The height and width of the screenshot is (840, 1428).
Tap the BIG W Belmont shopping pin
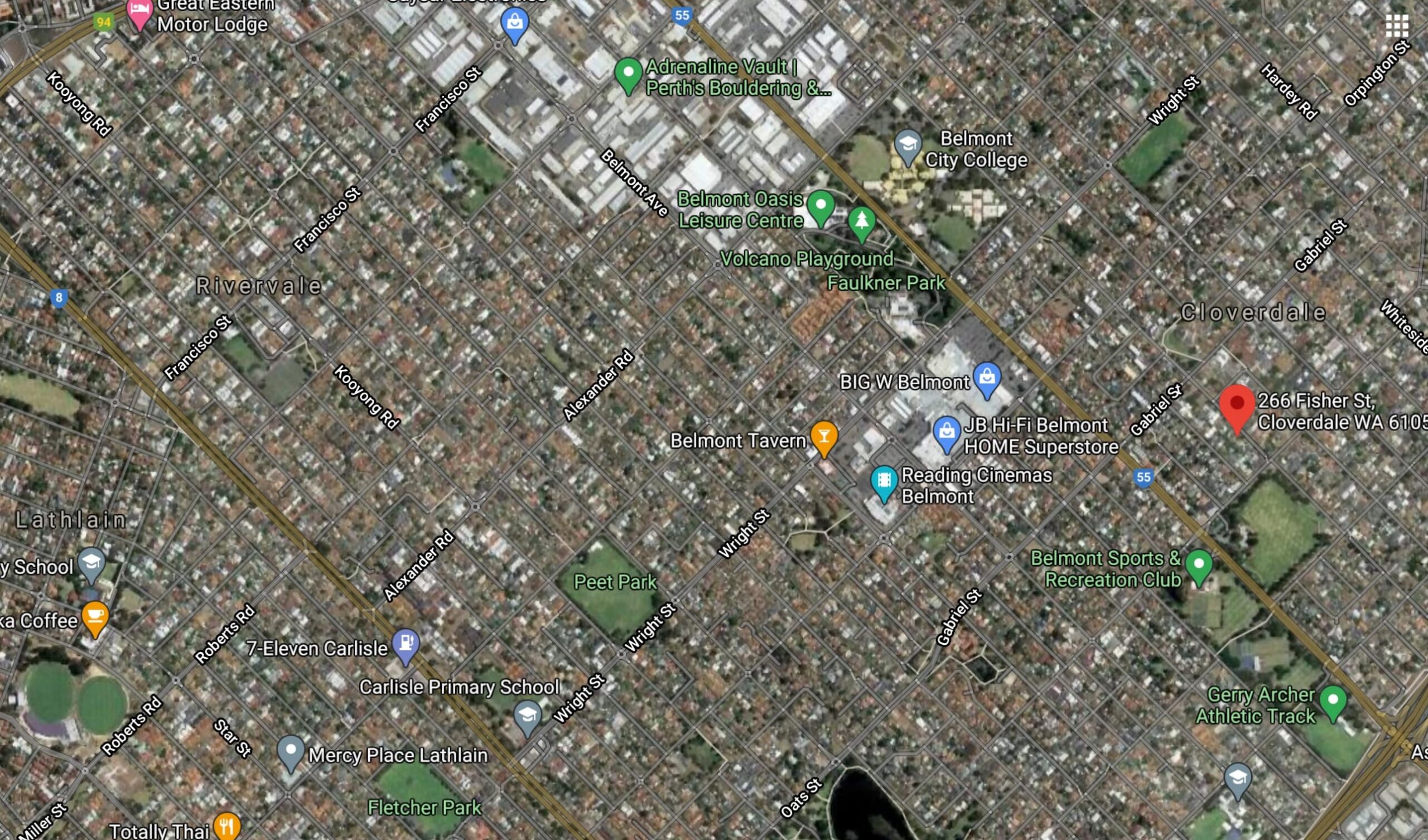(987, 377)
